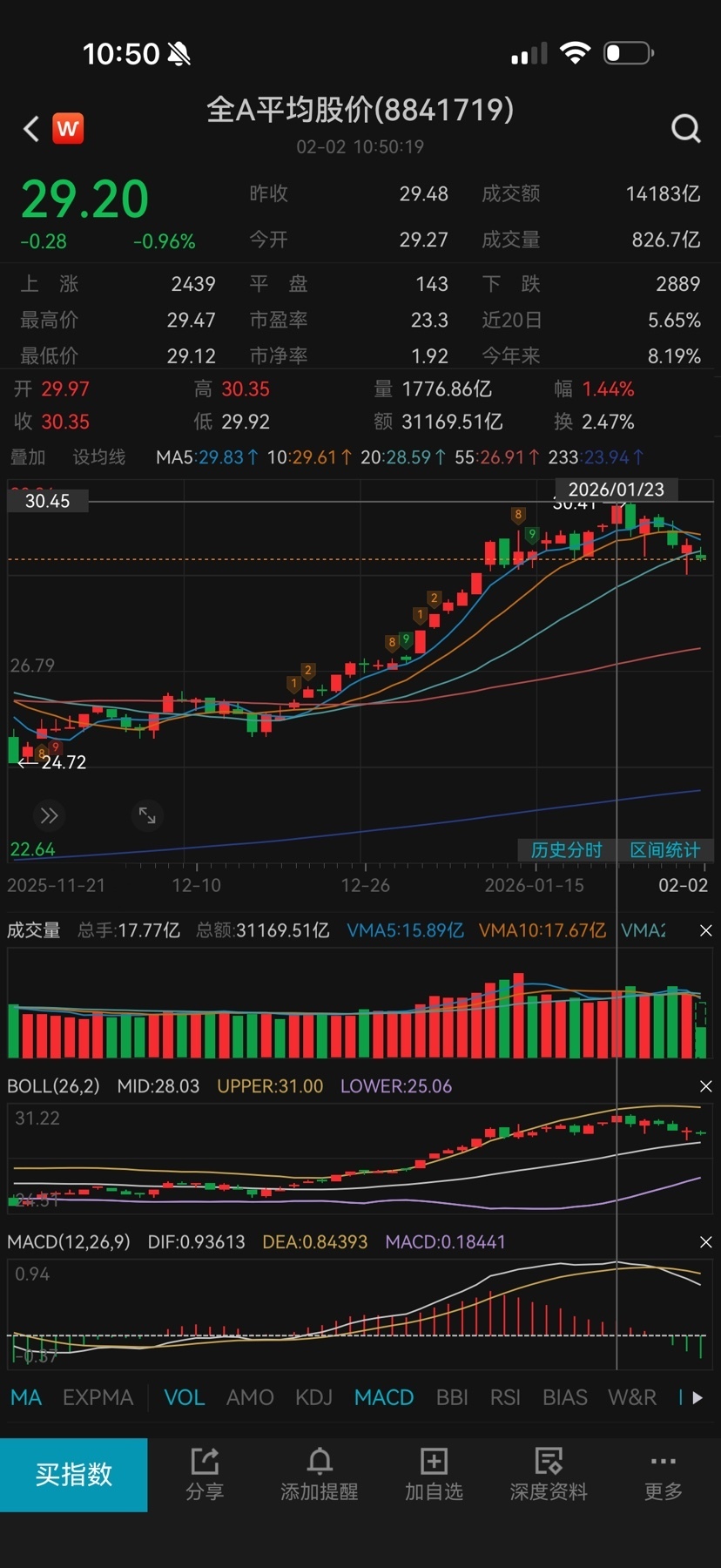Tap the 买指数 buy index button
The height and width of the screenshot is (1568, 721).
[74, 1474]
